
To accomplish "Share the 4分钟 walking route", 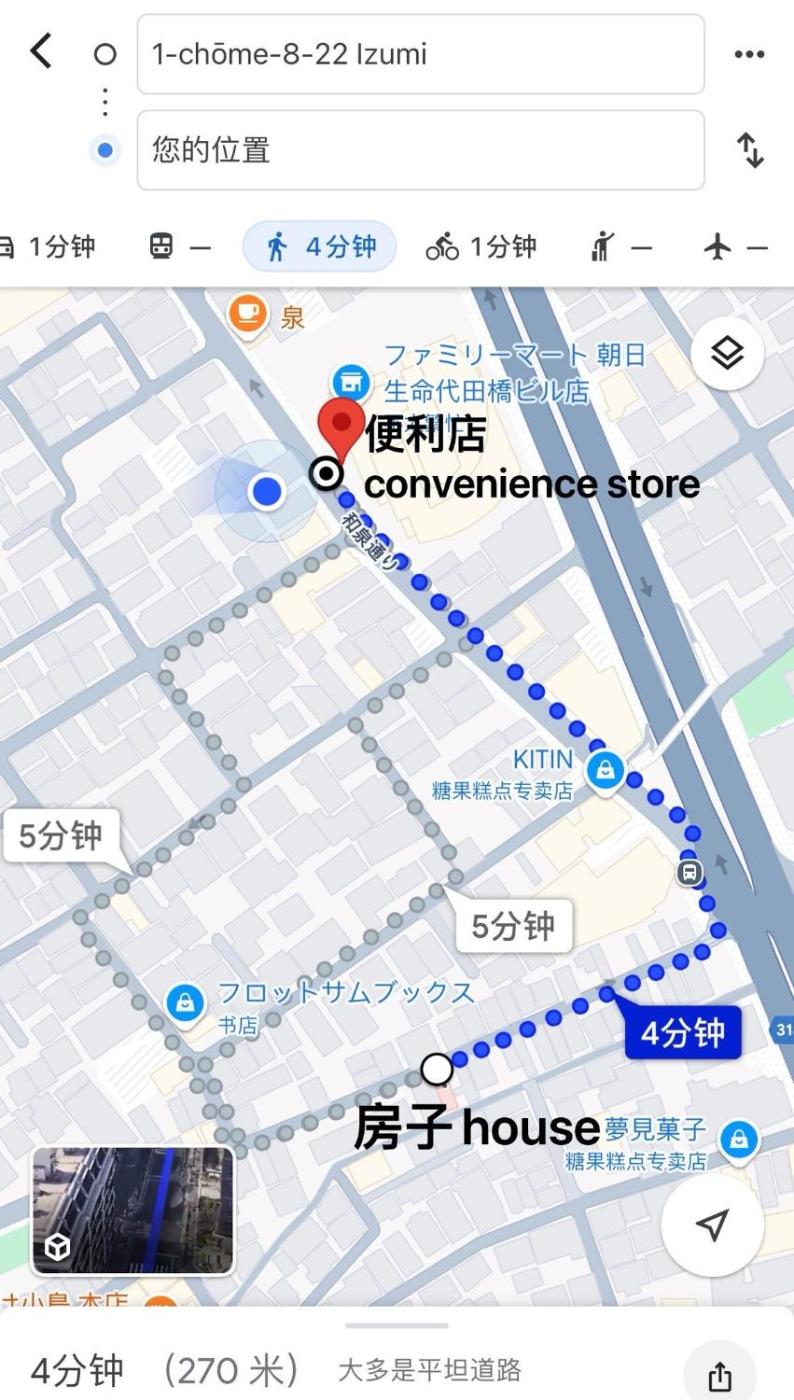I will point(719,1375).
